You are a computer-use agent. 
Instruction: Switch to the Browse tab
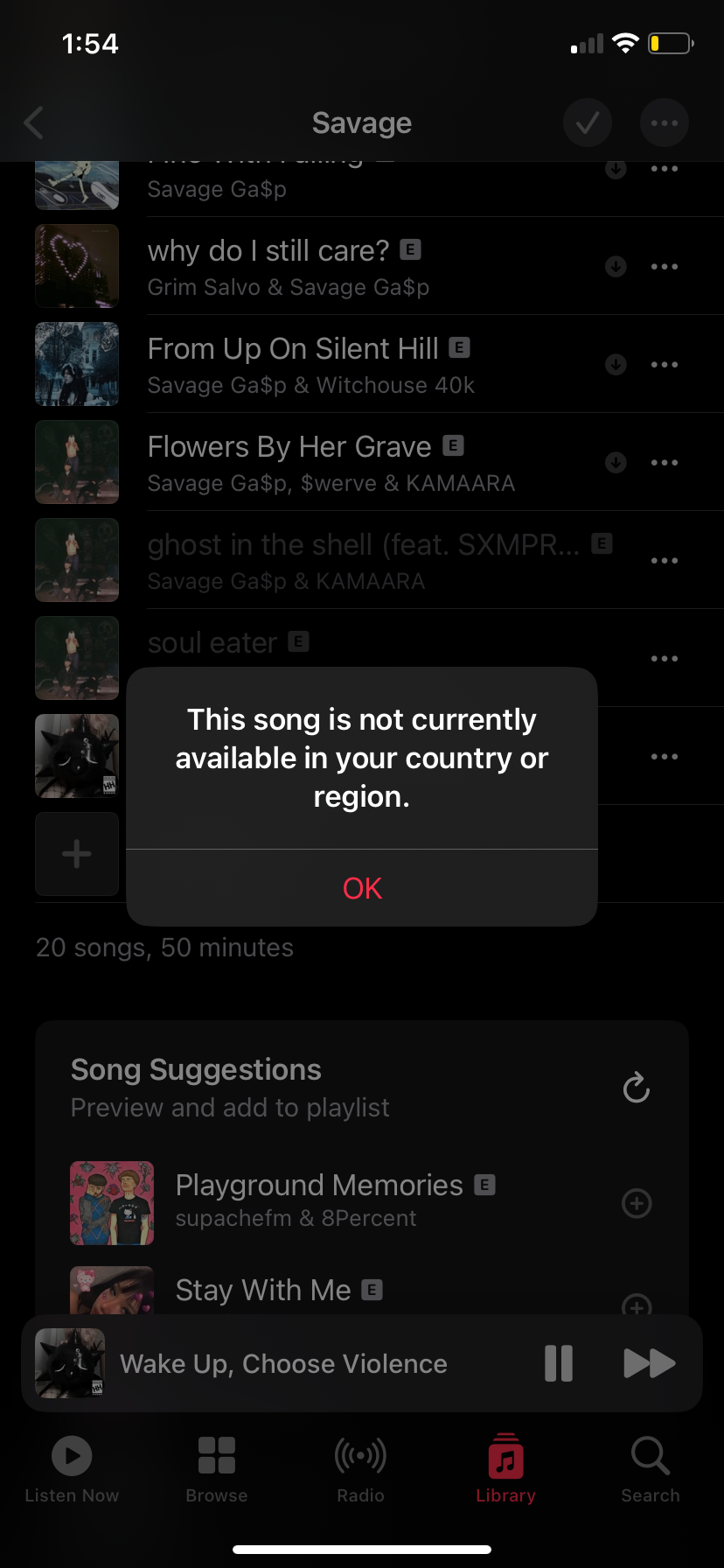(217, 1469)
